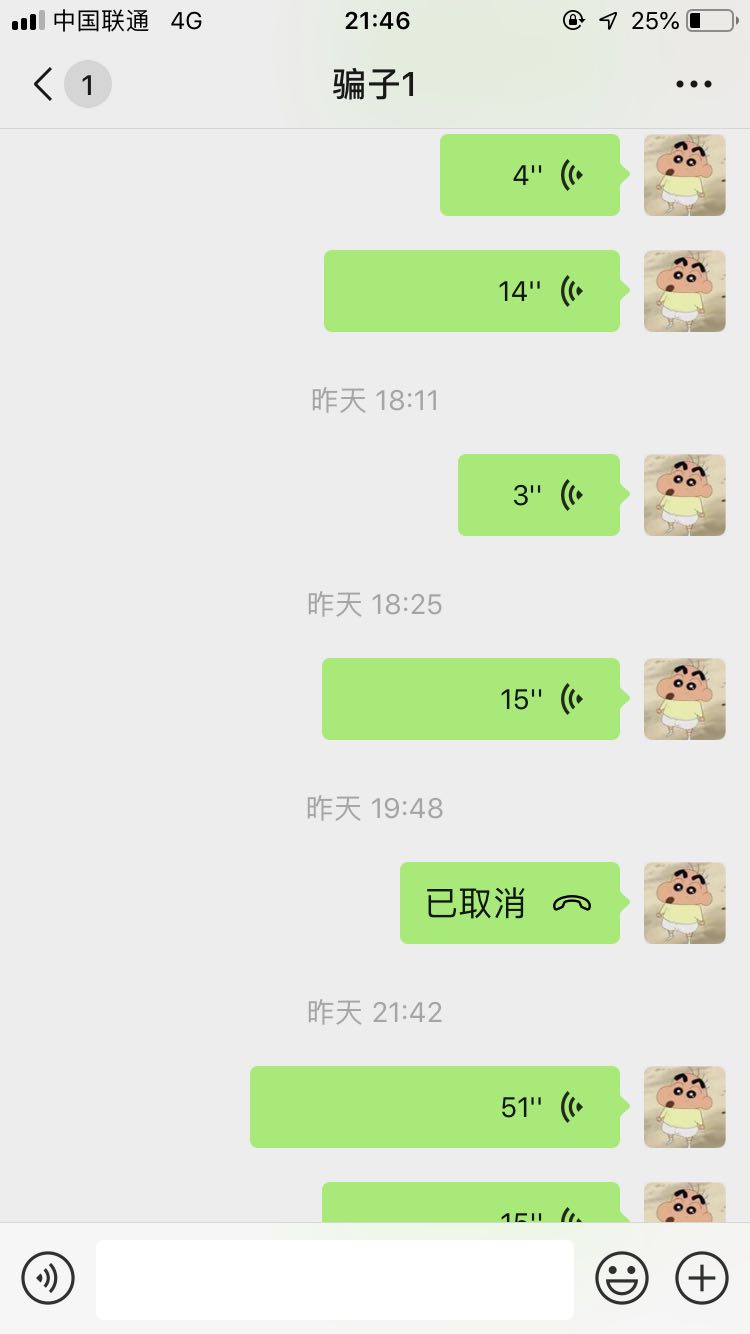Screen dimensions: 750x1334
Task: Switch to voice input mode
Action: (x=48, y=1278)
